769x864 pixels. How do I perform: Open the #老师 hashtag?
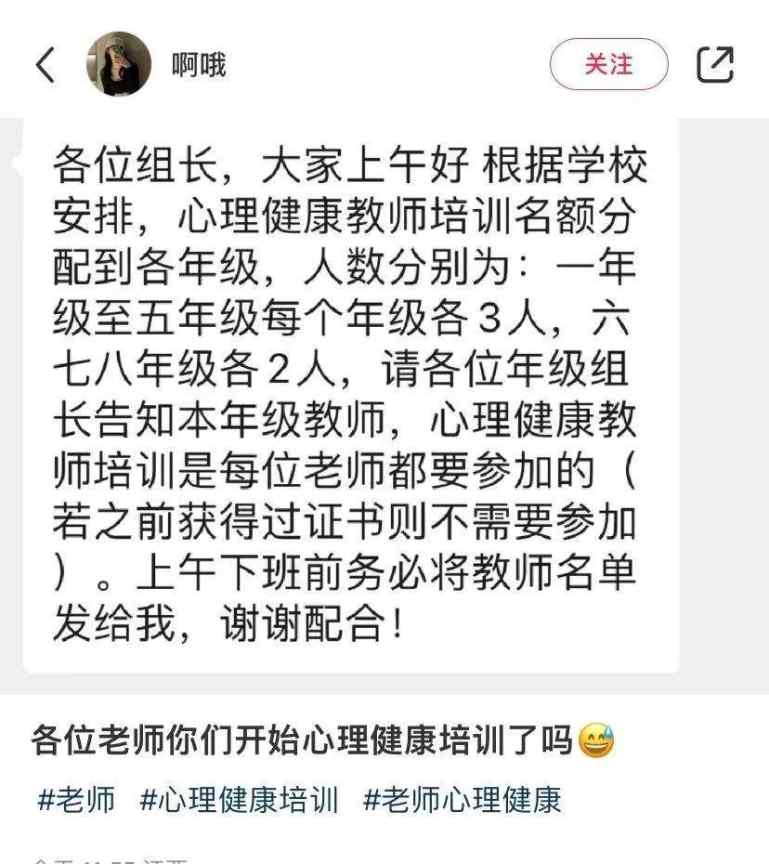pyautogui.click(x=76, y=800)
